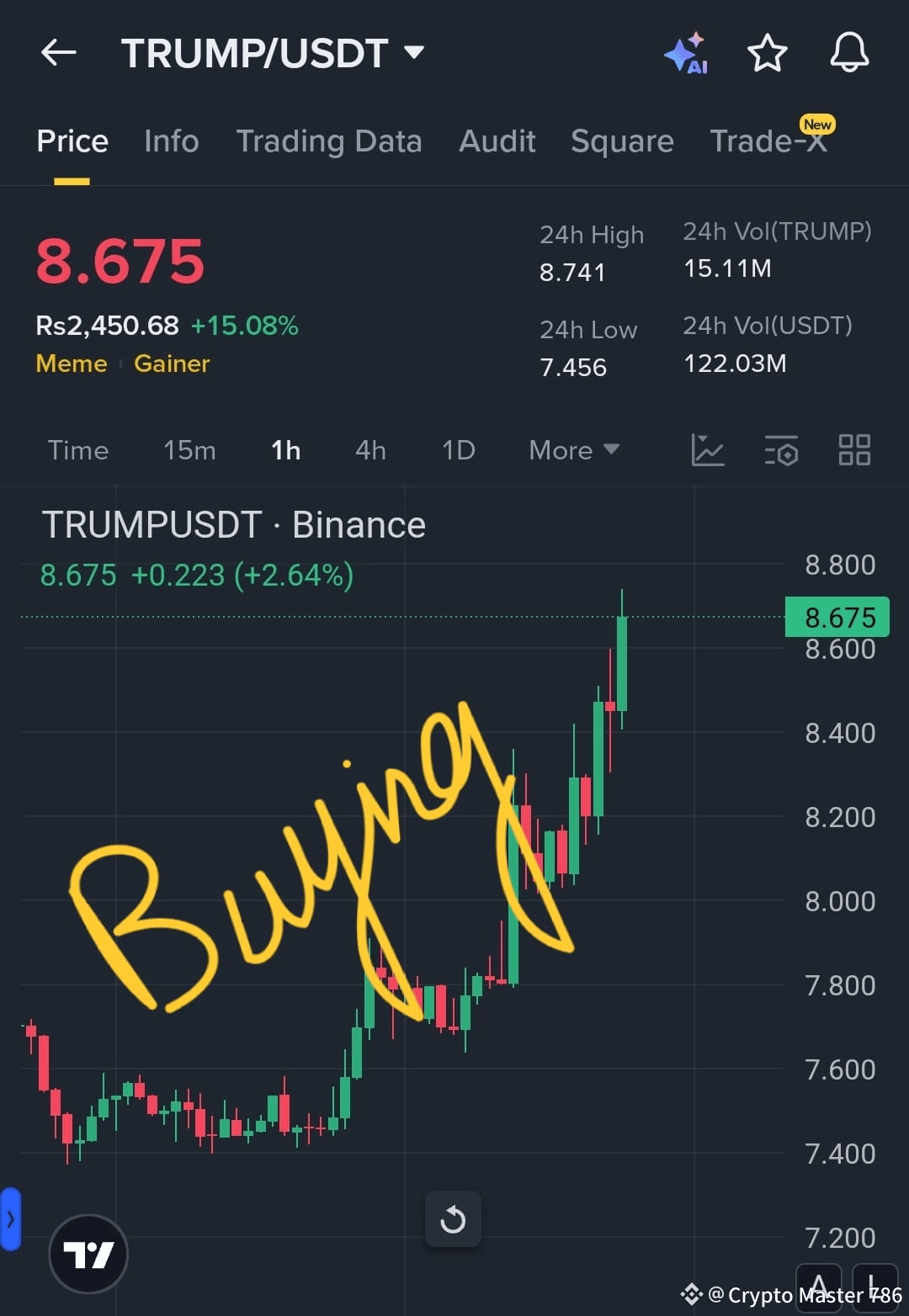The width and height of the screenshot is (909, 1316).
Task: Toggle the L landscape button
Action: (875, 1287)
